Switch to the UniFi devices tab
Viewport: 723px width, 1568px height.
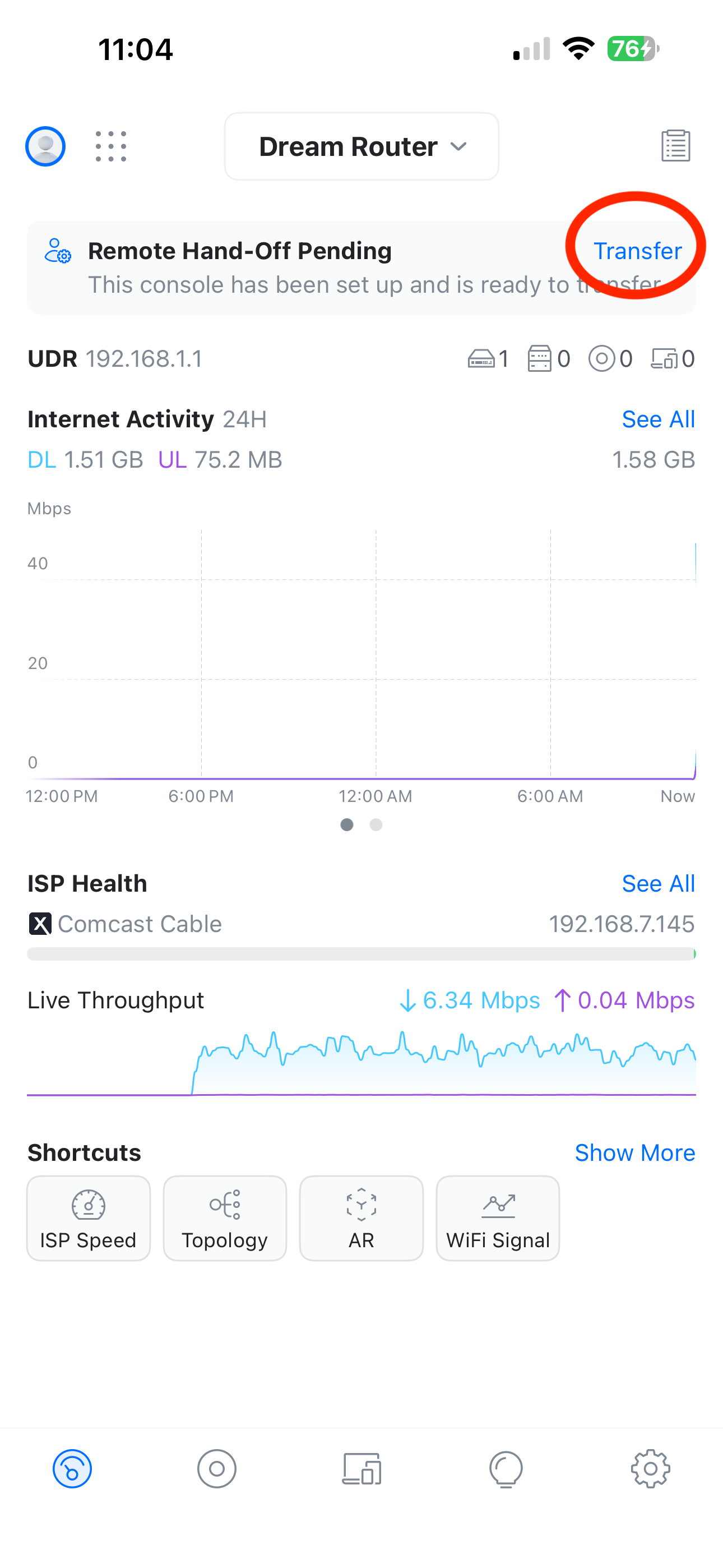(217, 1469)
